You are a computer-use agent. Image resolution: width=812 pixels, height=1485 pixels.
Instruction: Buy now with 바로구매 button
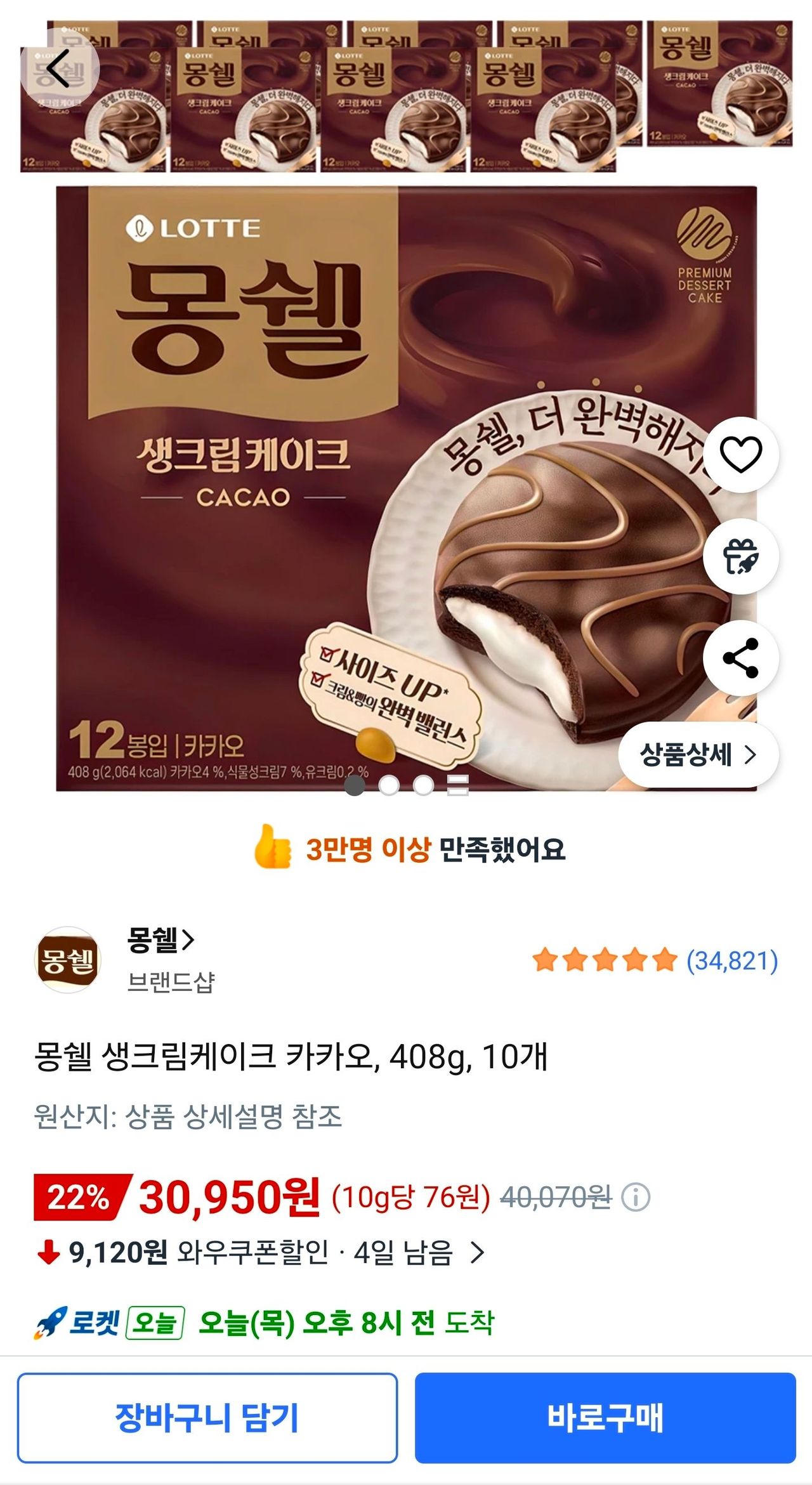point(605,1418)
